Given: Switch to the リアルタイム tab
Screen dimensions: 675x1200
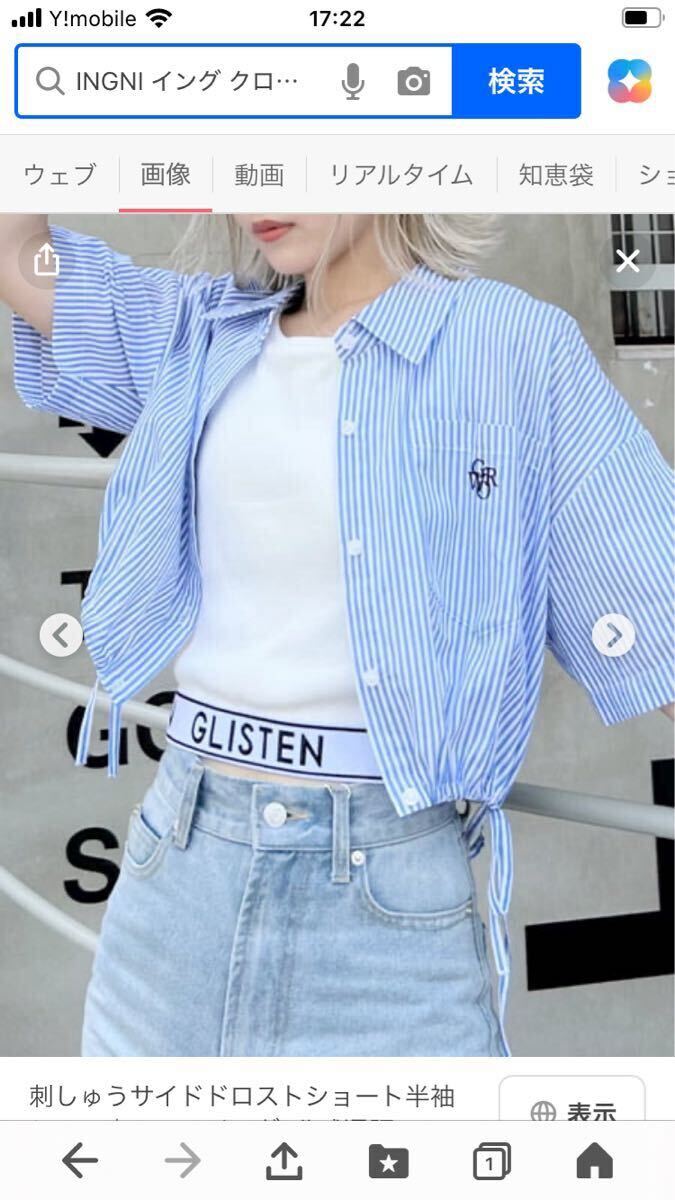Looking at the screenshot, I should tap(401, 175).
